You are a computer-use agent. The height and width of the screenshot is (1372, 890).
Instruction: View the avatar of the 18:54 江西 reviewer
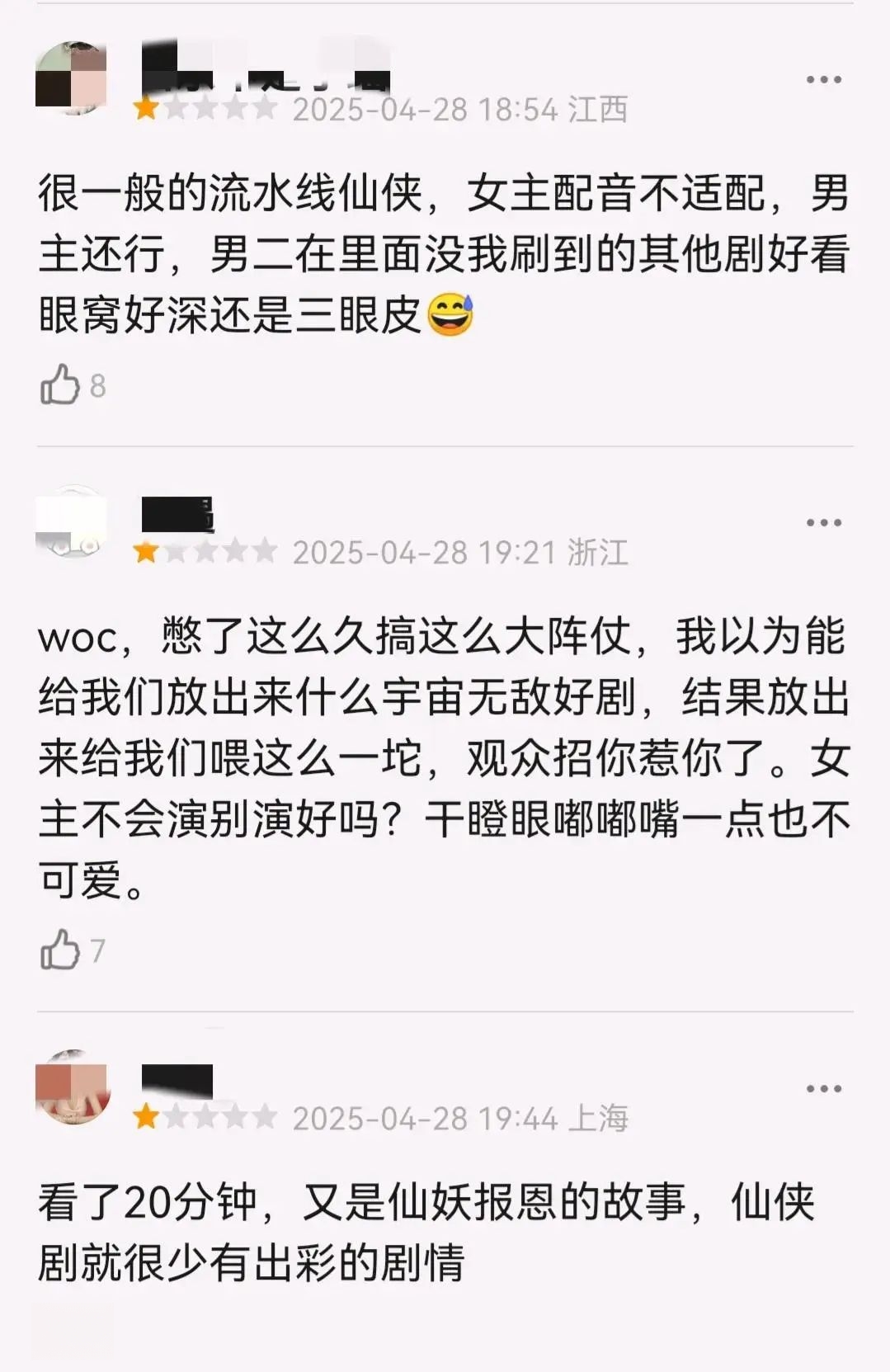pos(72,78)
